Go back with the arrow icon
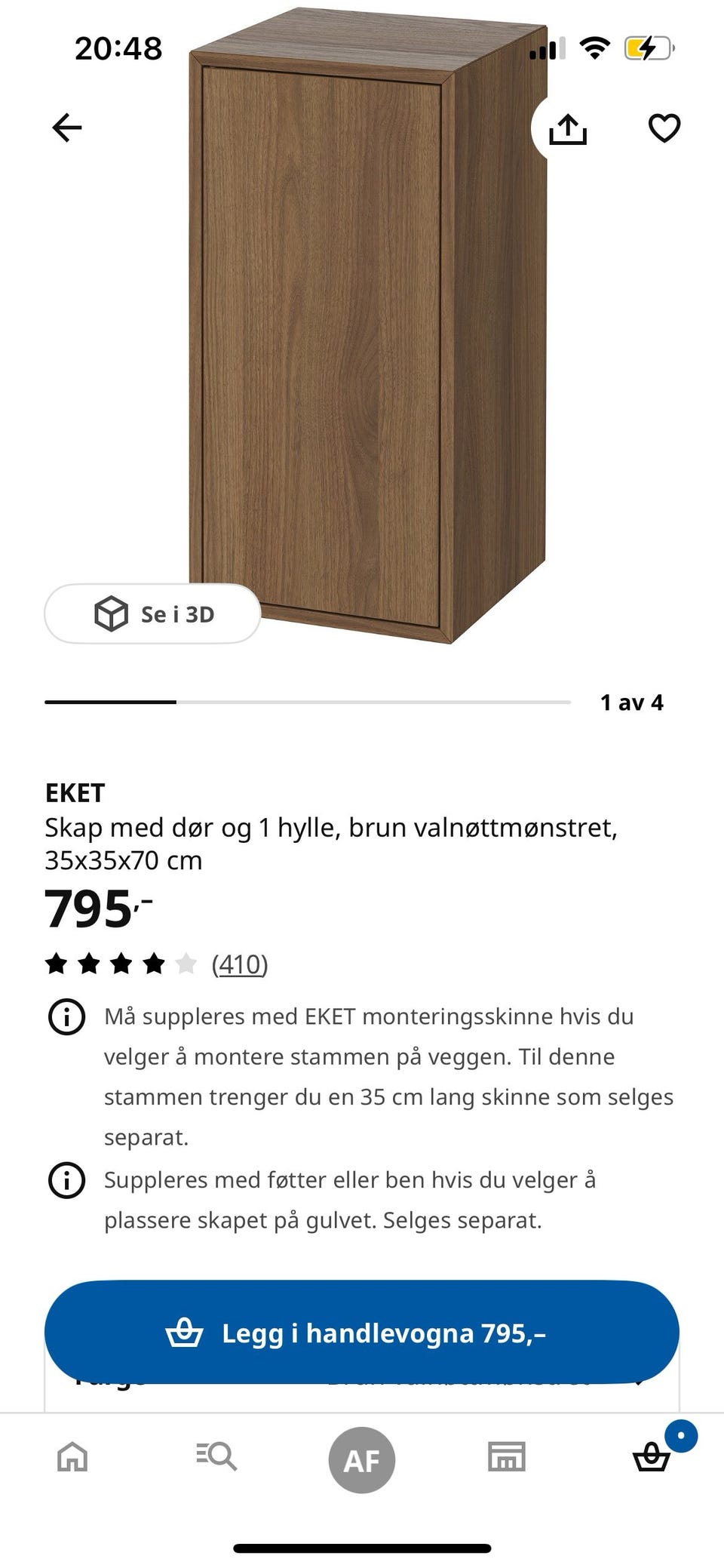Viewport: 724px width, 1568px height. click(x=66, y=128)
